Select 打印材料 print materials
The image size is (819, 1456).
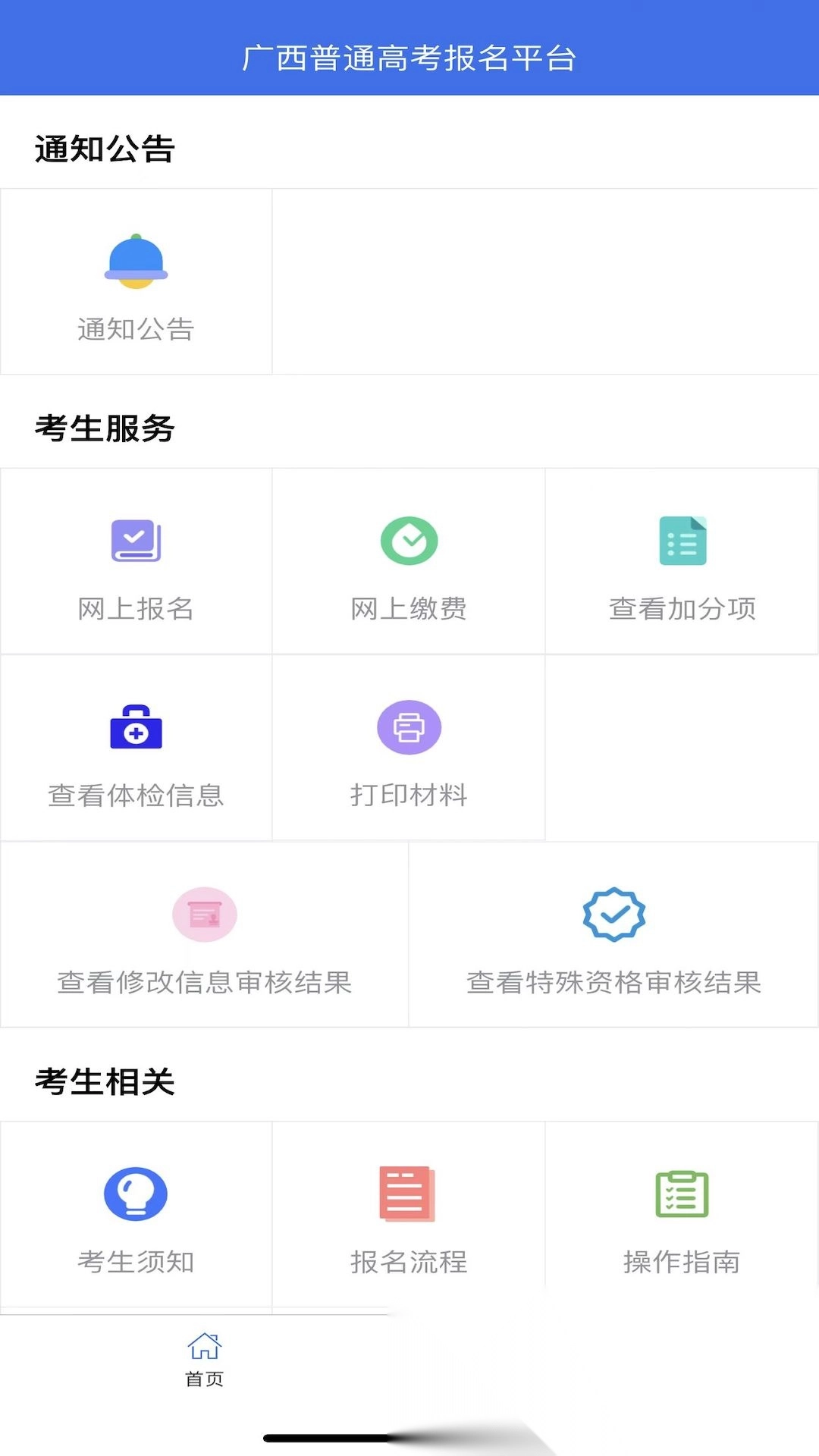409,748
